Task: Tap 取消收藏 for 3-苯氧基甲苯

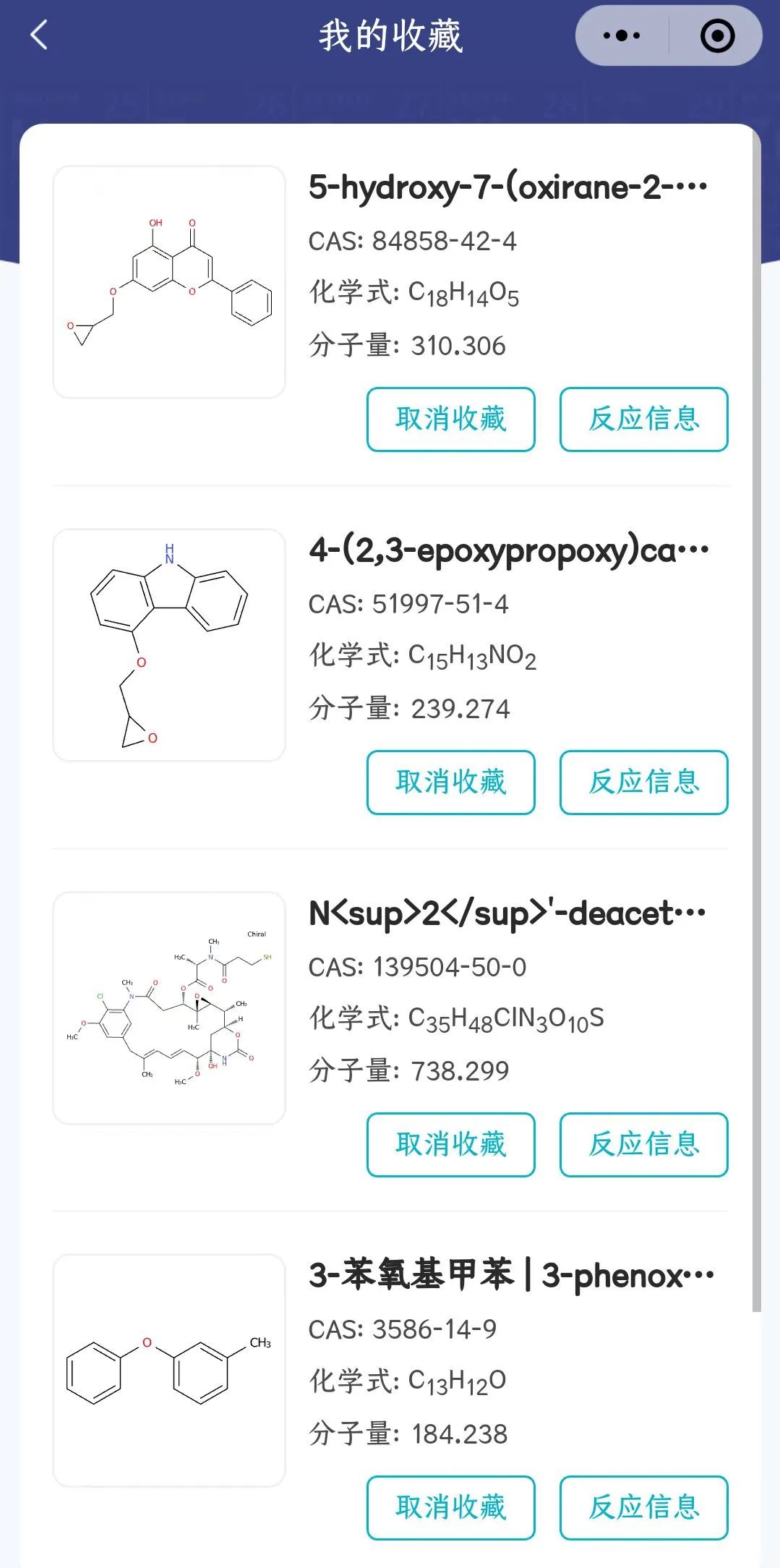Action: click(x=450, y=1508)
